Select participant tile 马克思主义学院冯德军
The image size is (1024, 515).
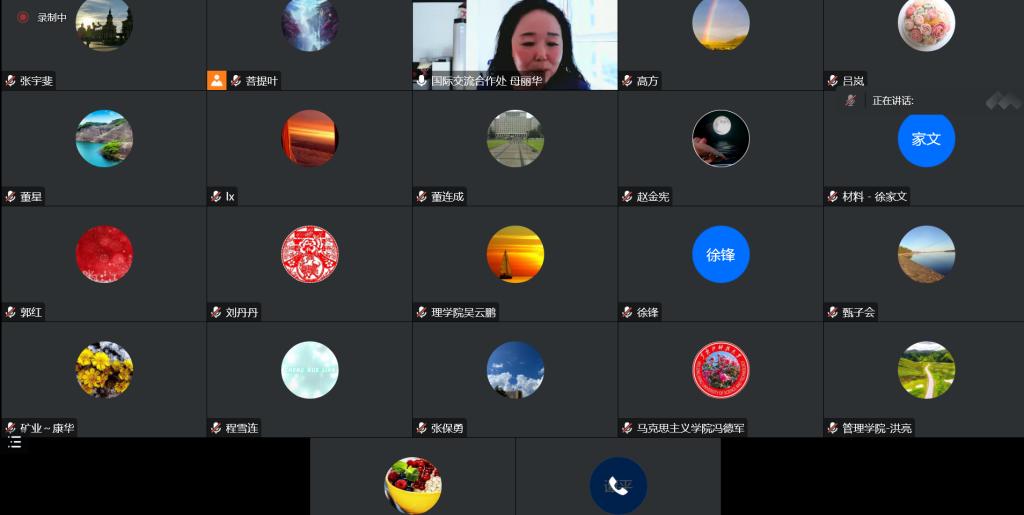pos(720,375)
